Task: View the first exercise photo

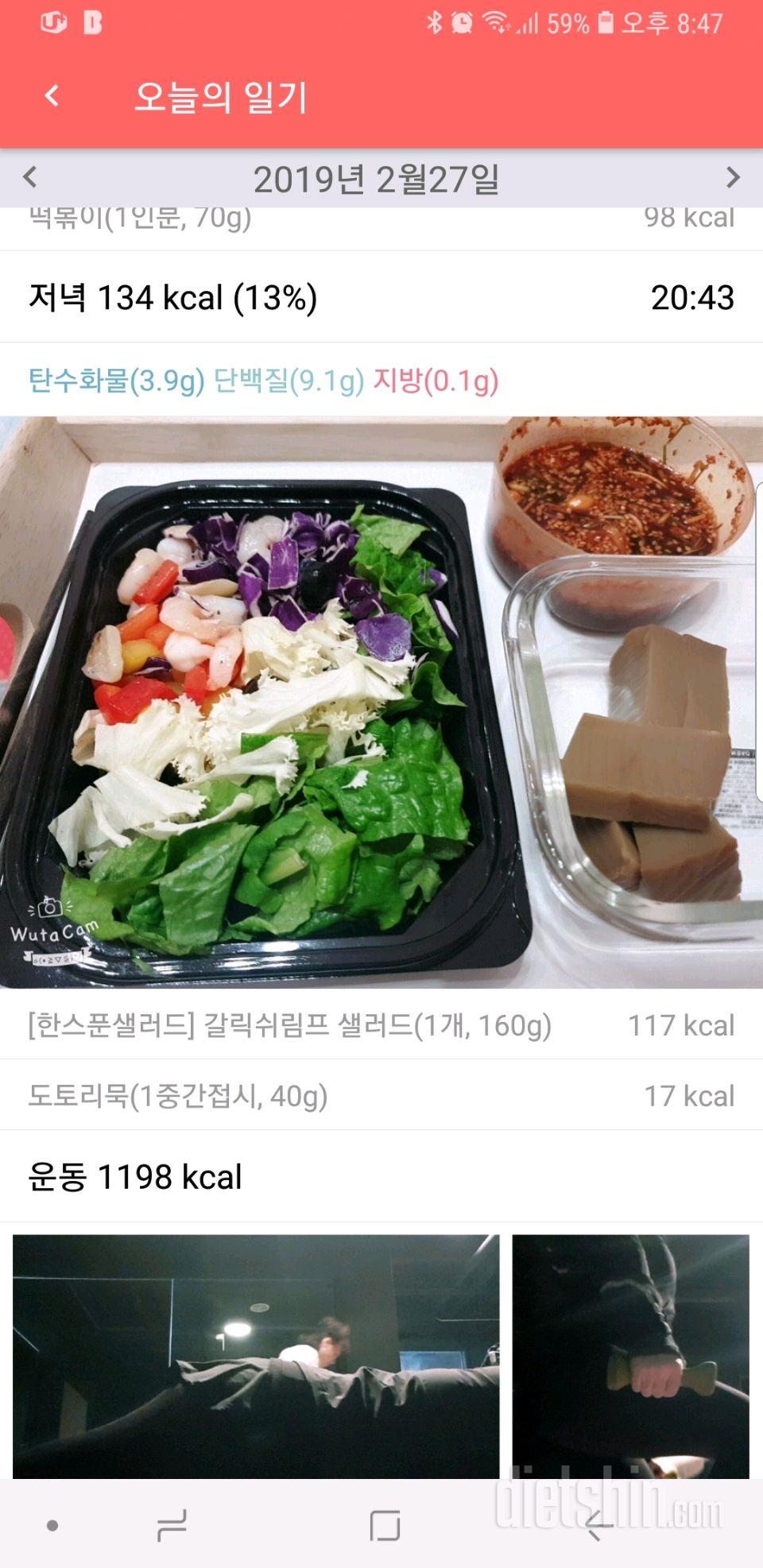Action: point(256,1356)
